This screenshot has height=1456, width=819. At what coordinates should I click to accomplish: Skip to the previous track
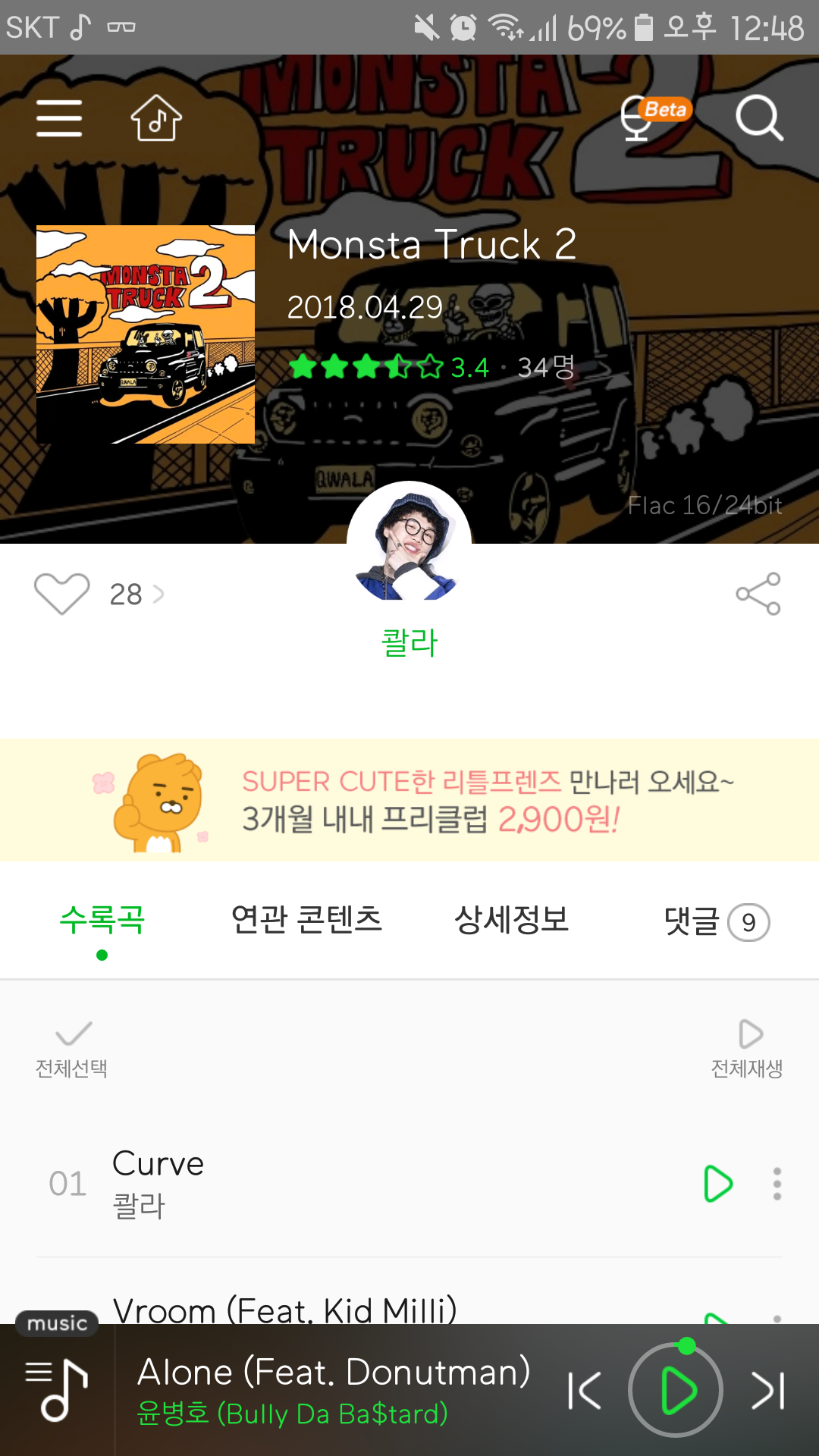tap(585, 1391)
